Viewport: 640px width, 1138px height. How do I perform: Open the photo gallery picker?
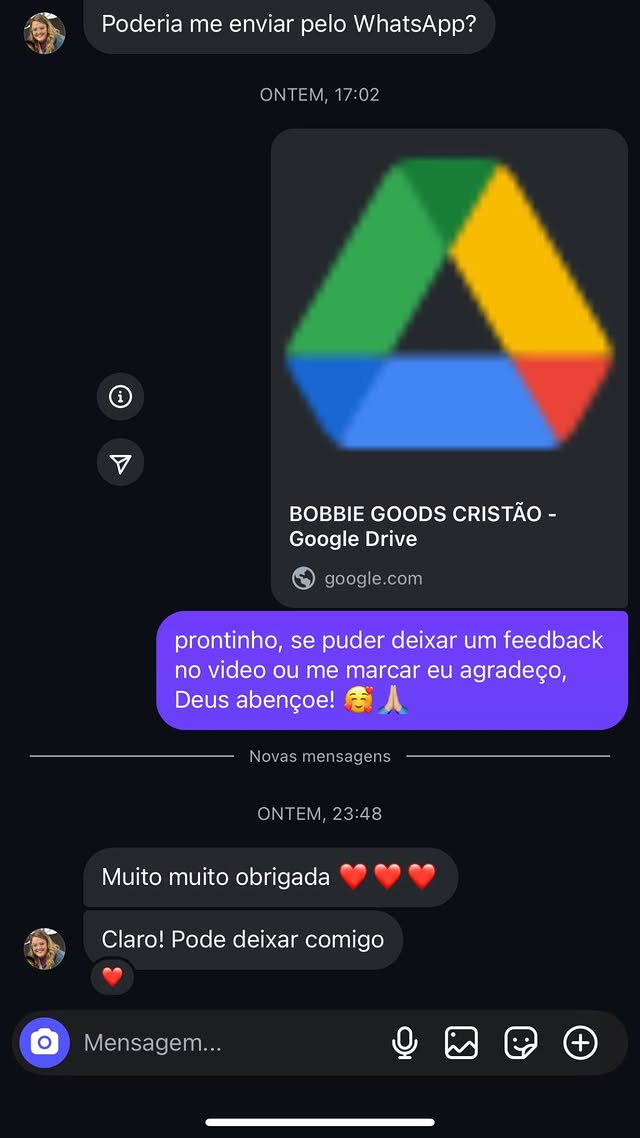tap(461, 1043)
